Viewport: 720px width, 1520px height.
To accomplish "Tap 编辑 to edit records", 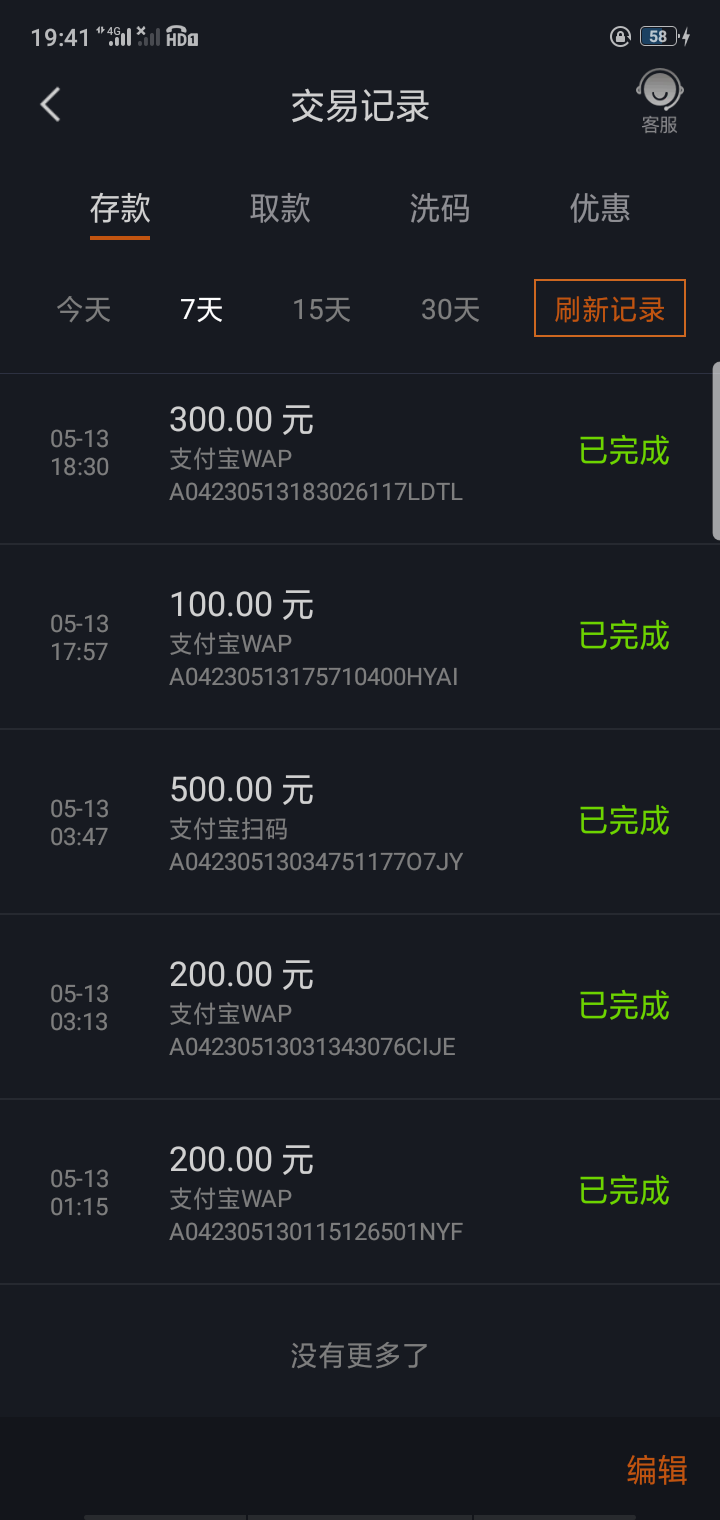I will tap(657, 1470).
